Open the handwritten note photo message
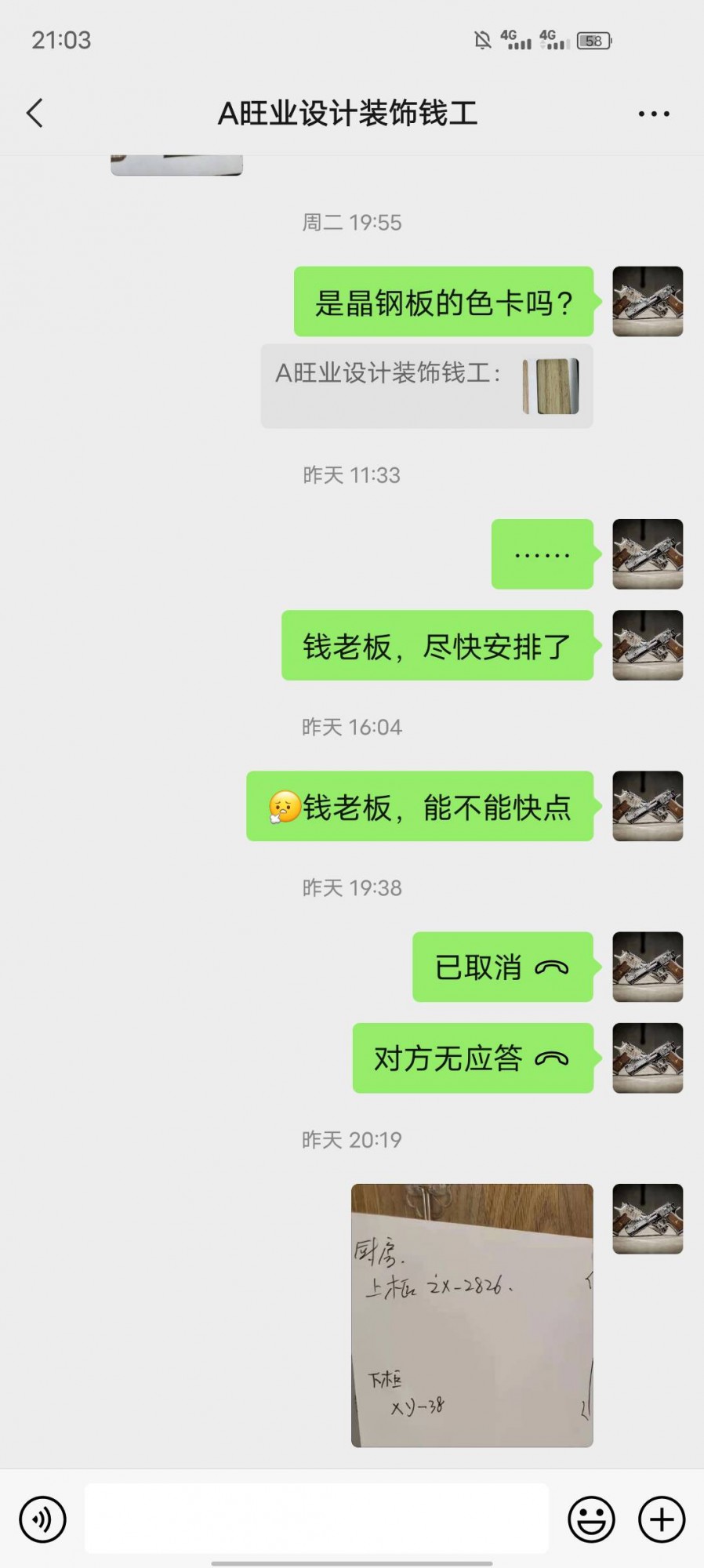Viewport: 704px width, 1568px height. [x=472, y=1315]
